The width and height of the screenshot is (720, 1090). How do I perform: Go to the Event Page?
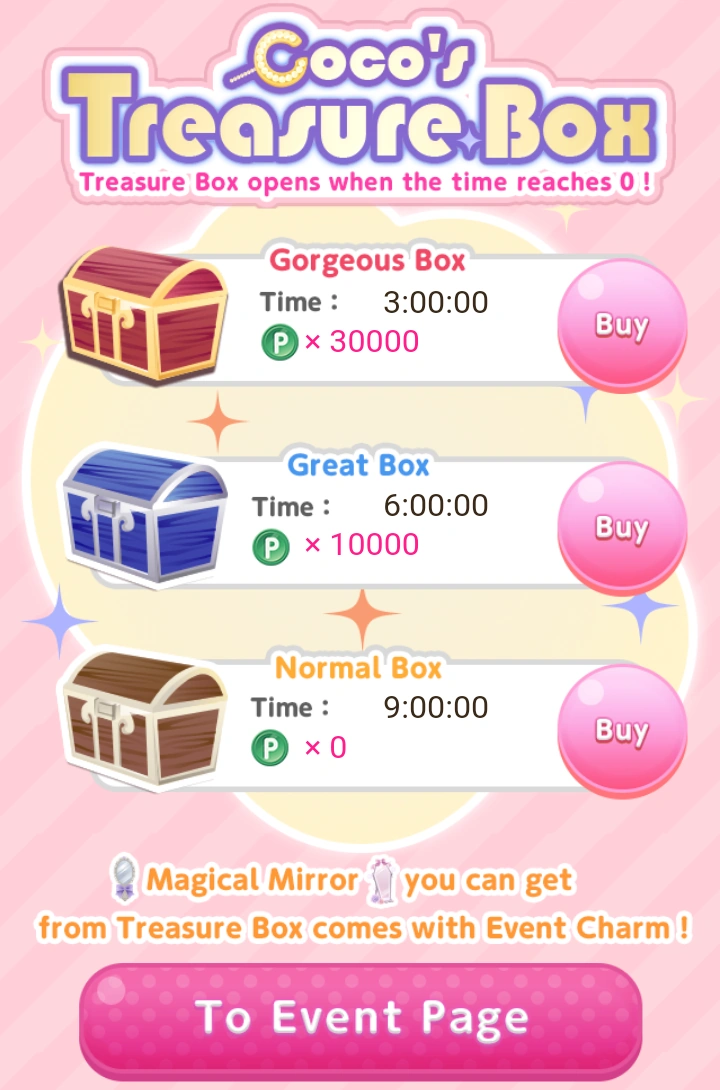[360, 1018]
